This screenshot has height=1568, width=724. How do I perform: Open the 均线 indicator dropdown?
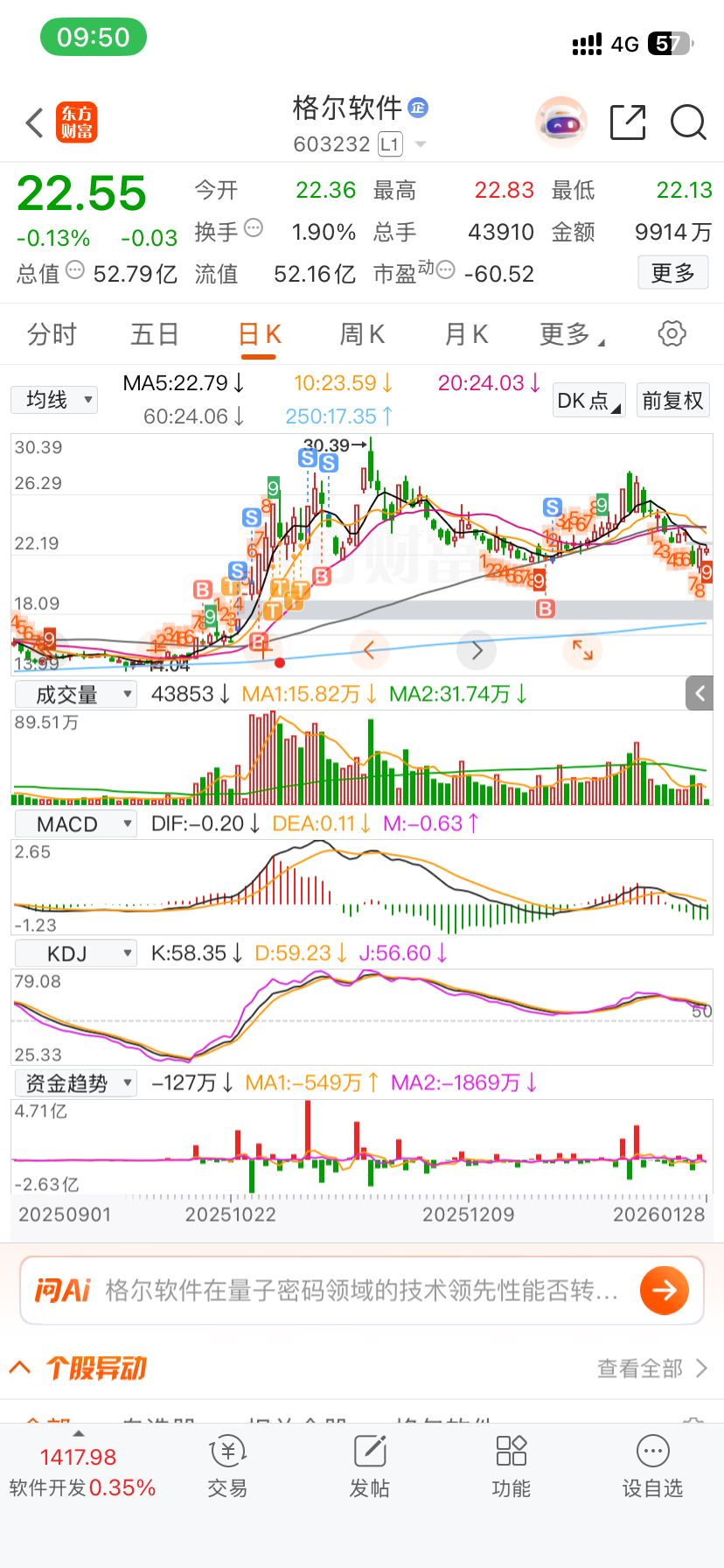tap(54, 400)
